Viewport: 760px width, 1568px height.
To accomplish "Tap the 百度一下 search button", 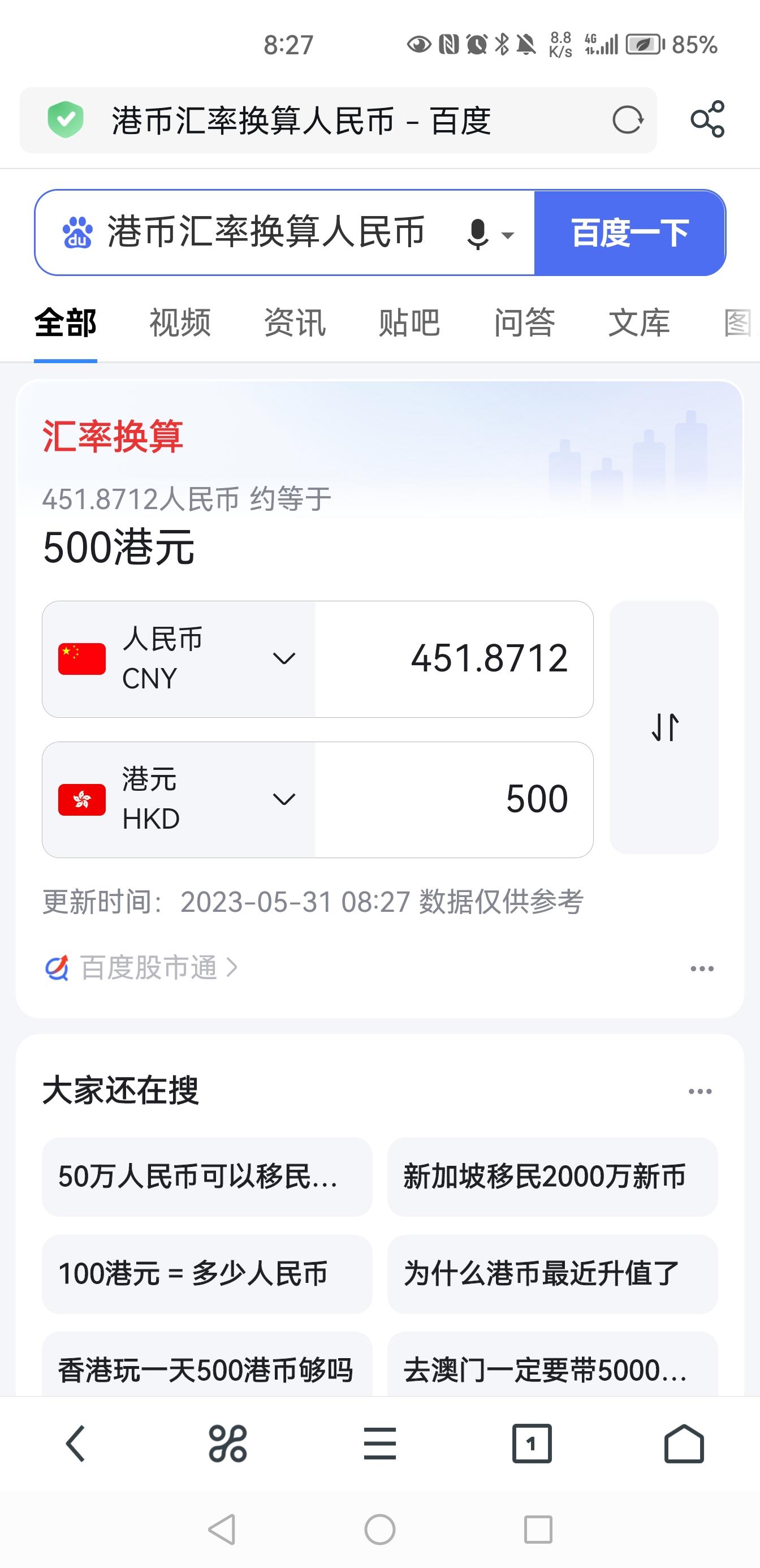I will [x=629, y=233].
